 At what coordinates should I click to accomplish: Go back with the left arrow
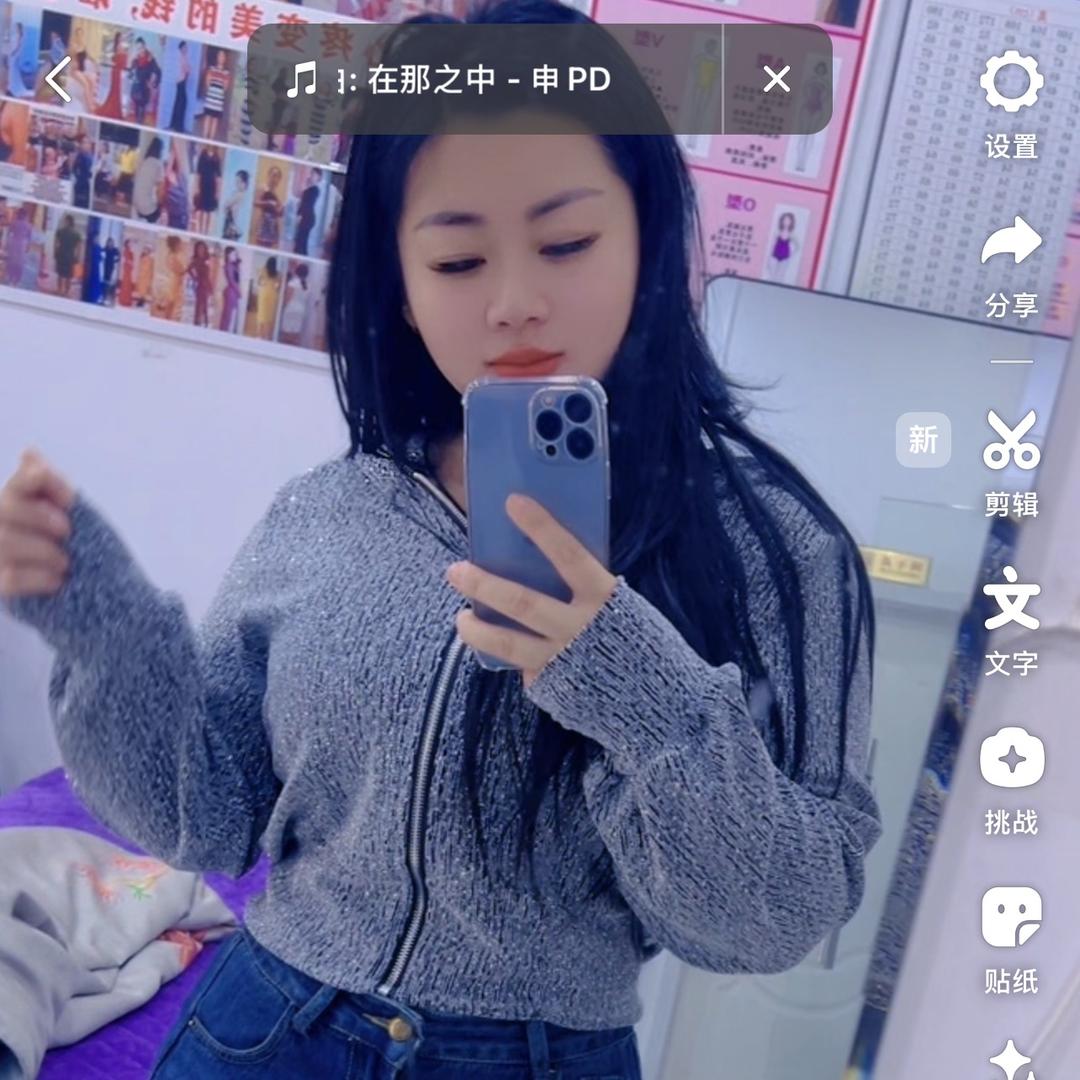click(59, 79)
